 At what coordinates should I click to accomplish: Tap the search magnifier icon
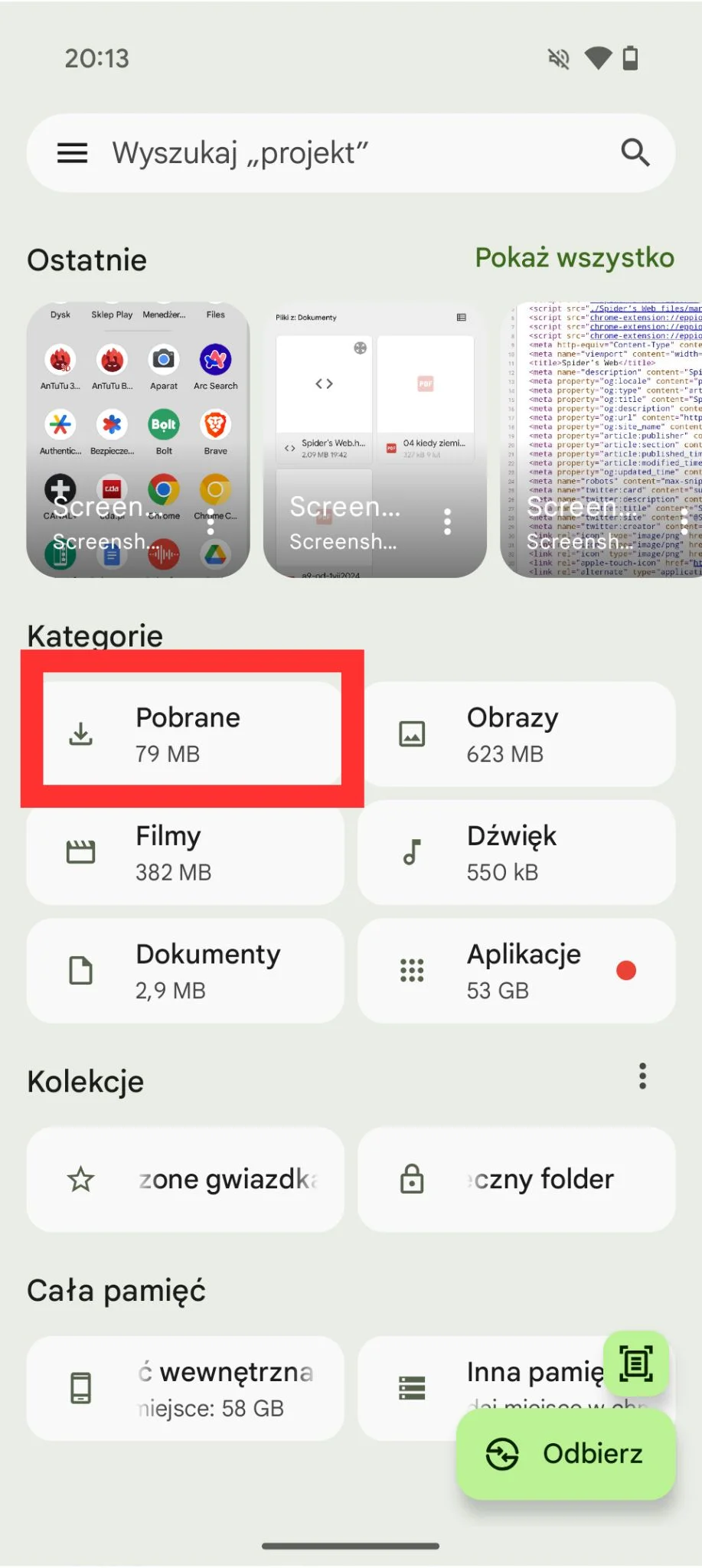tap(635, 153)
